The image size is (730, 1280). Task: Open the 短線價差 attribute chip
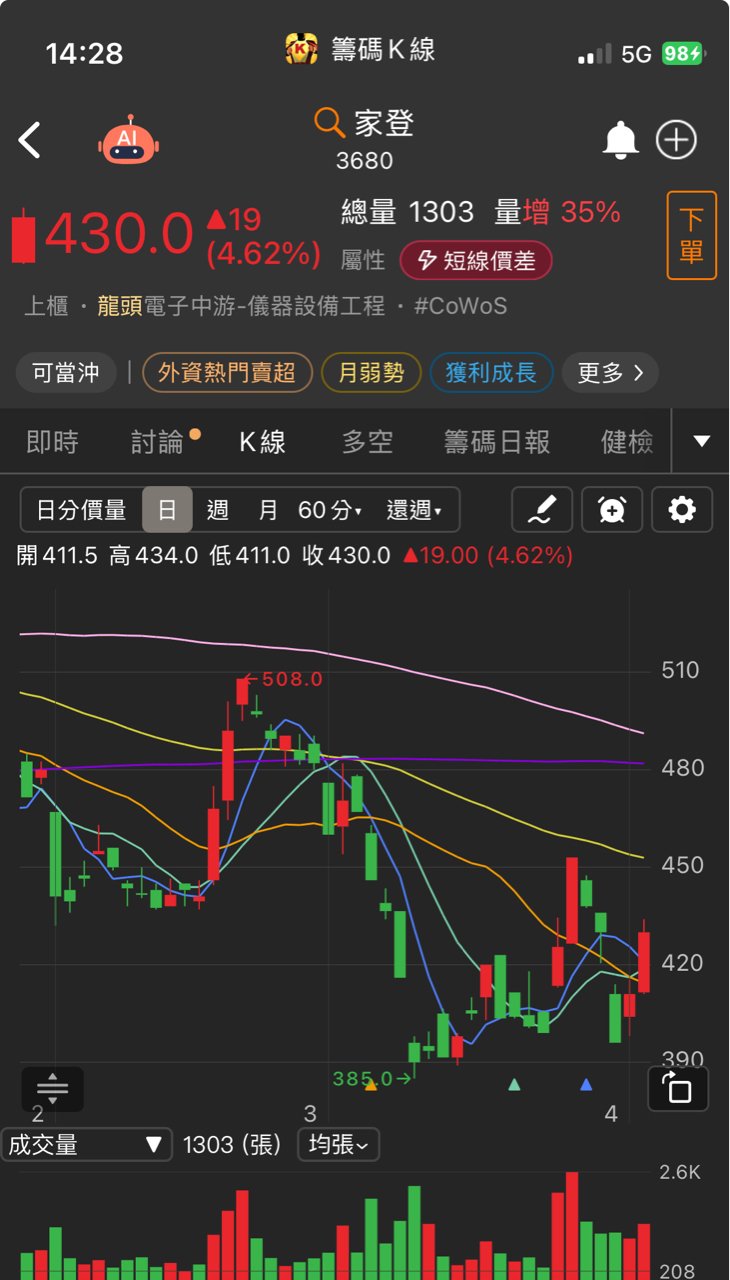click(x=476, y=261)
